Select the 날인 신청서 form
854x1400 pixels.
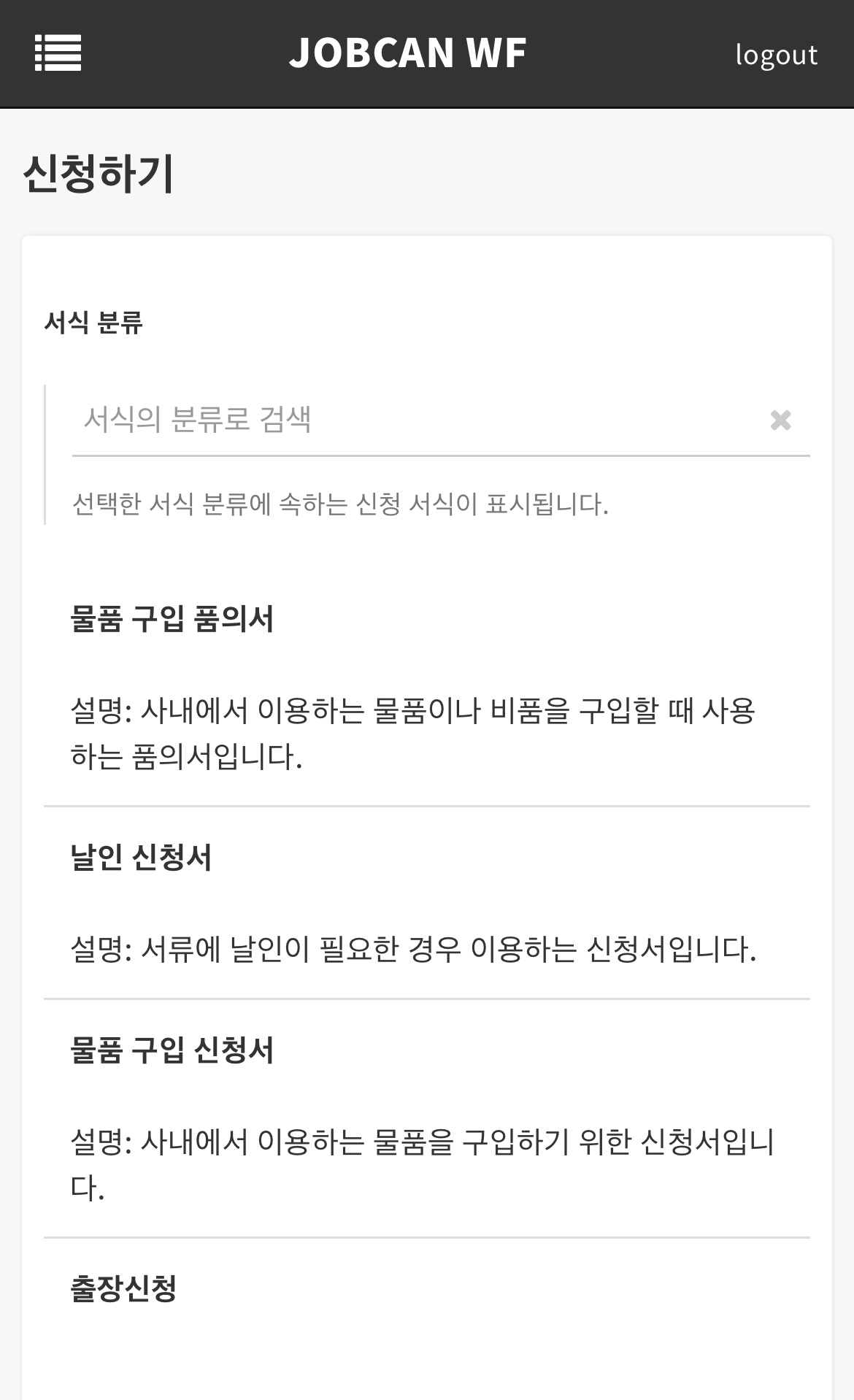point(141,858)
